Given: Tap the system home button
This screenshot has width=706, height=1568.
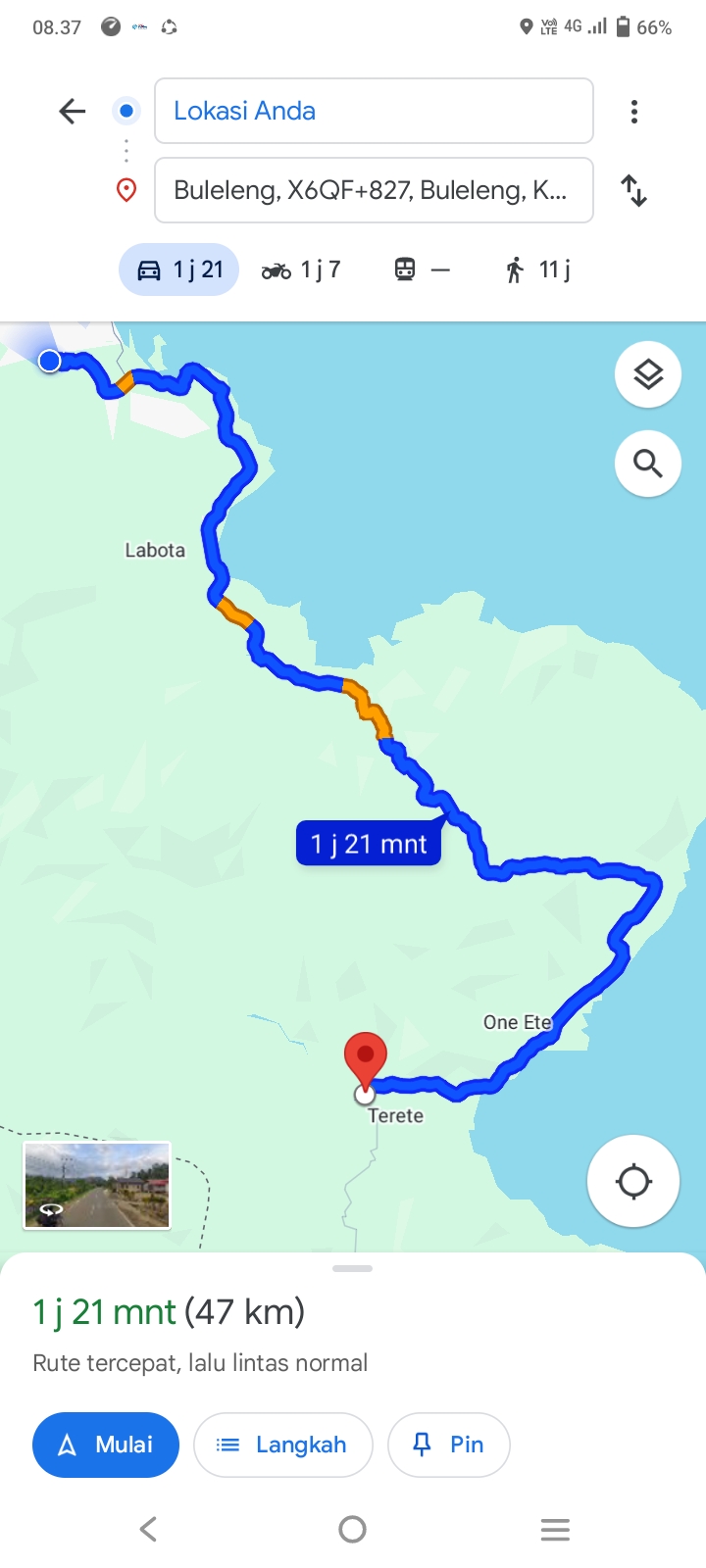Looking at the screenshot, I should 352,1529.
